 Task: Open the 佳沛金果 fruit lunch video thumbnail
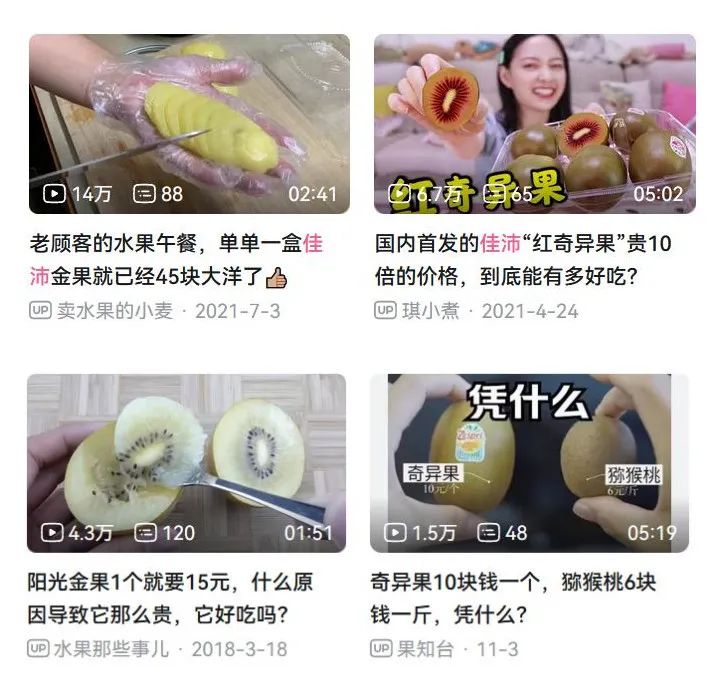tap(189, 124)
